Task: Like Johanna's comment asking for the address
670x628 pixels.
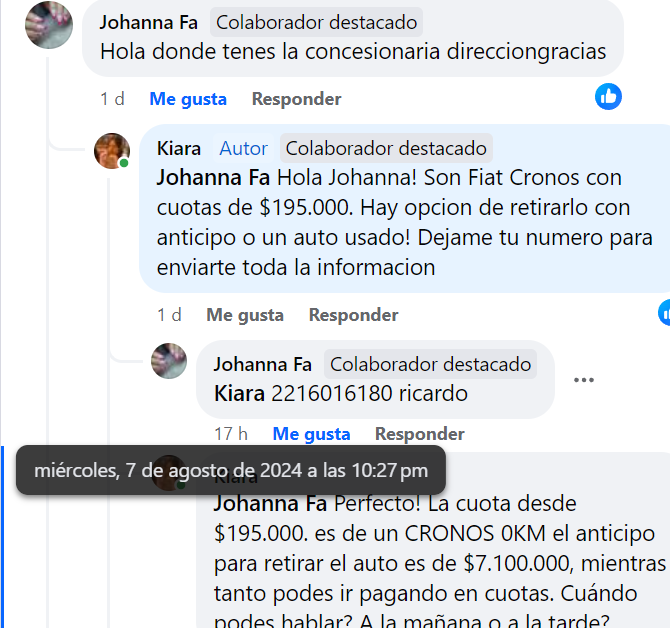Action: coord(188,99)
